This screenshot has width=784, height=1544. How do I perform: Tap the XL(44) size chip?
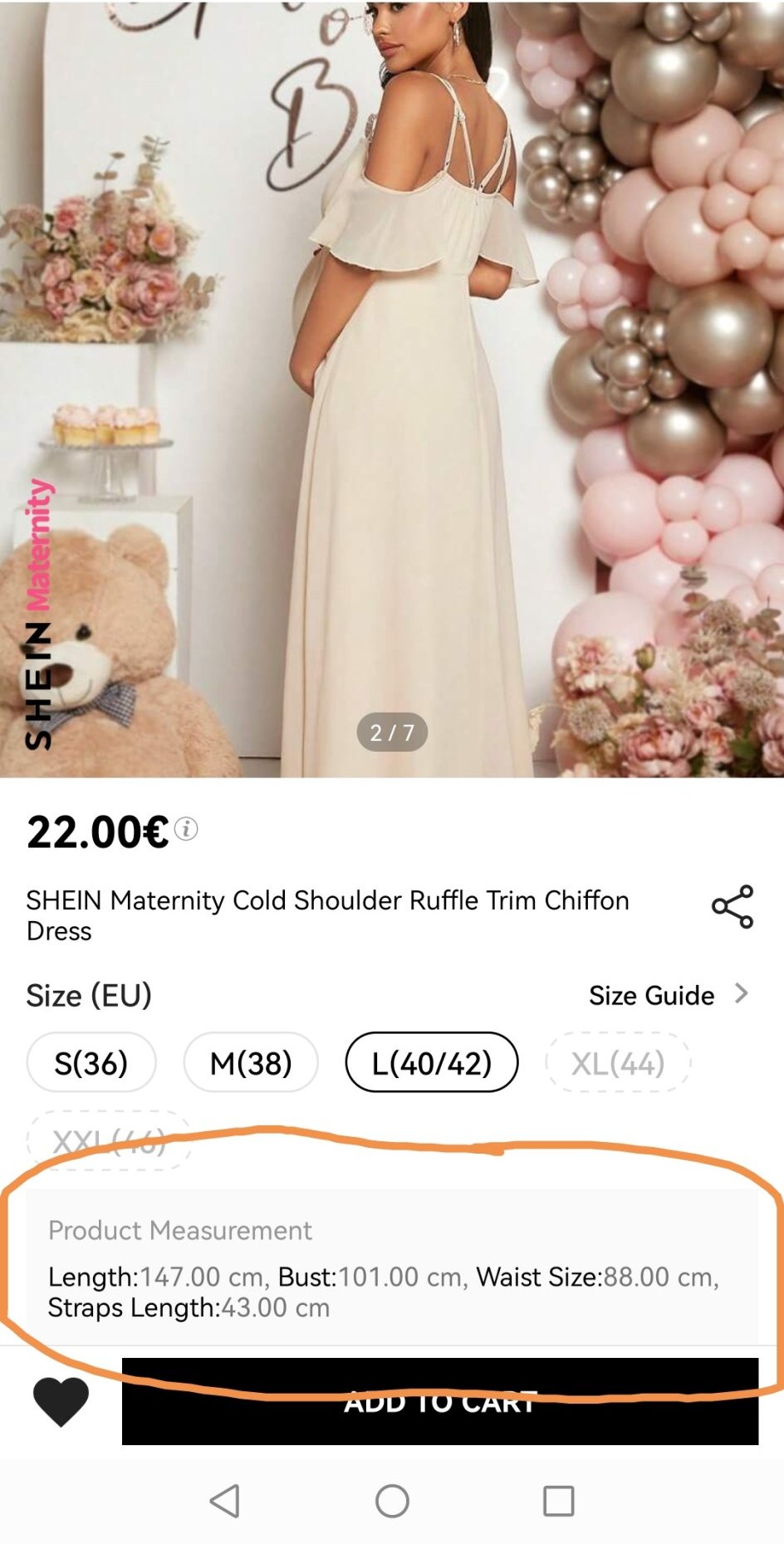point(617,1063)
